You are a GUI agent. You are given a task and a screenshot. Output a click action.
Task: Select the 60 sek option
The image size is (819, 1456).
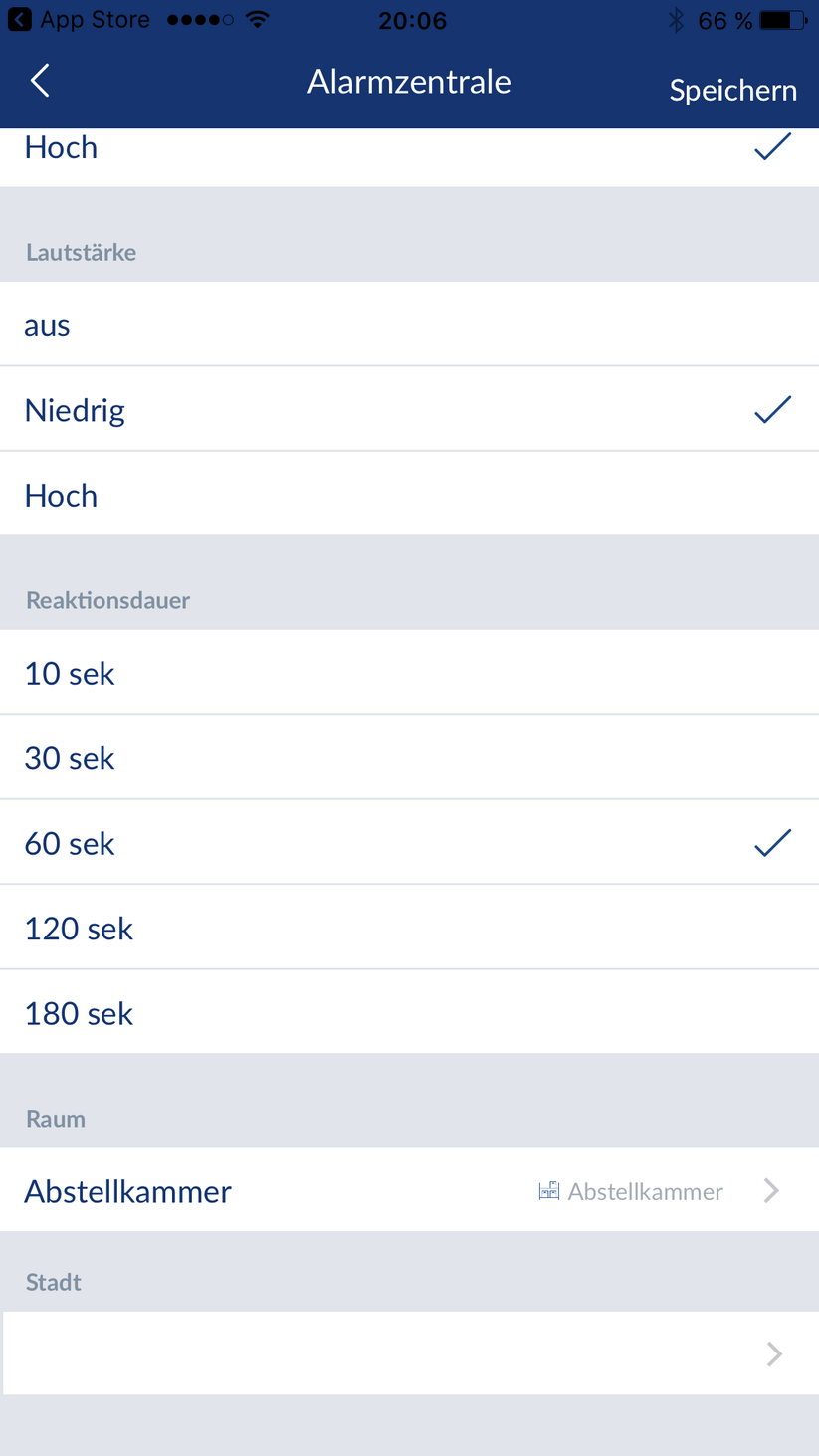[409, 843]
